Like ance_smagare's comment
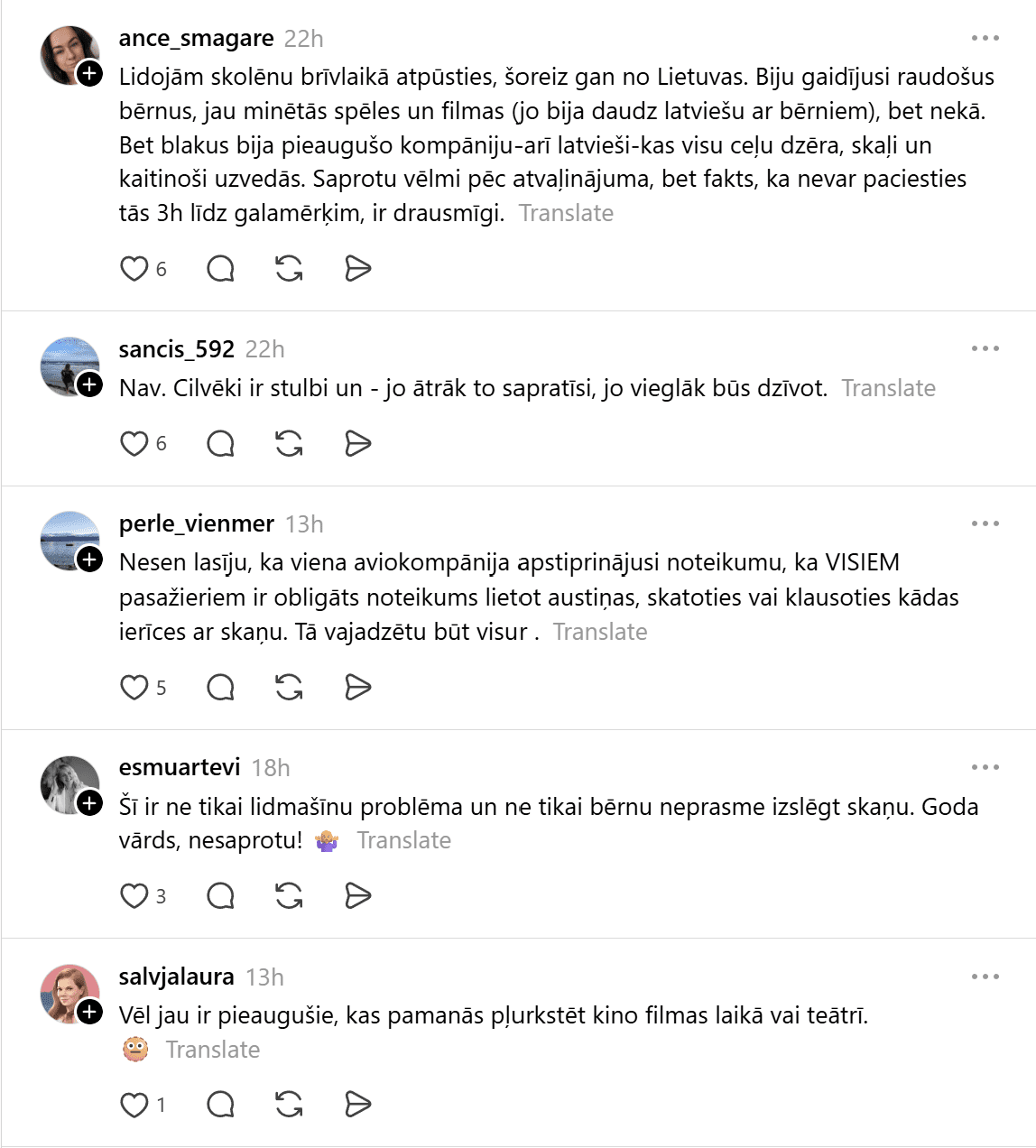 pos(134,269)
